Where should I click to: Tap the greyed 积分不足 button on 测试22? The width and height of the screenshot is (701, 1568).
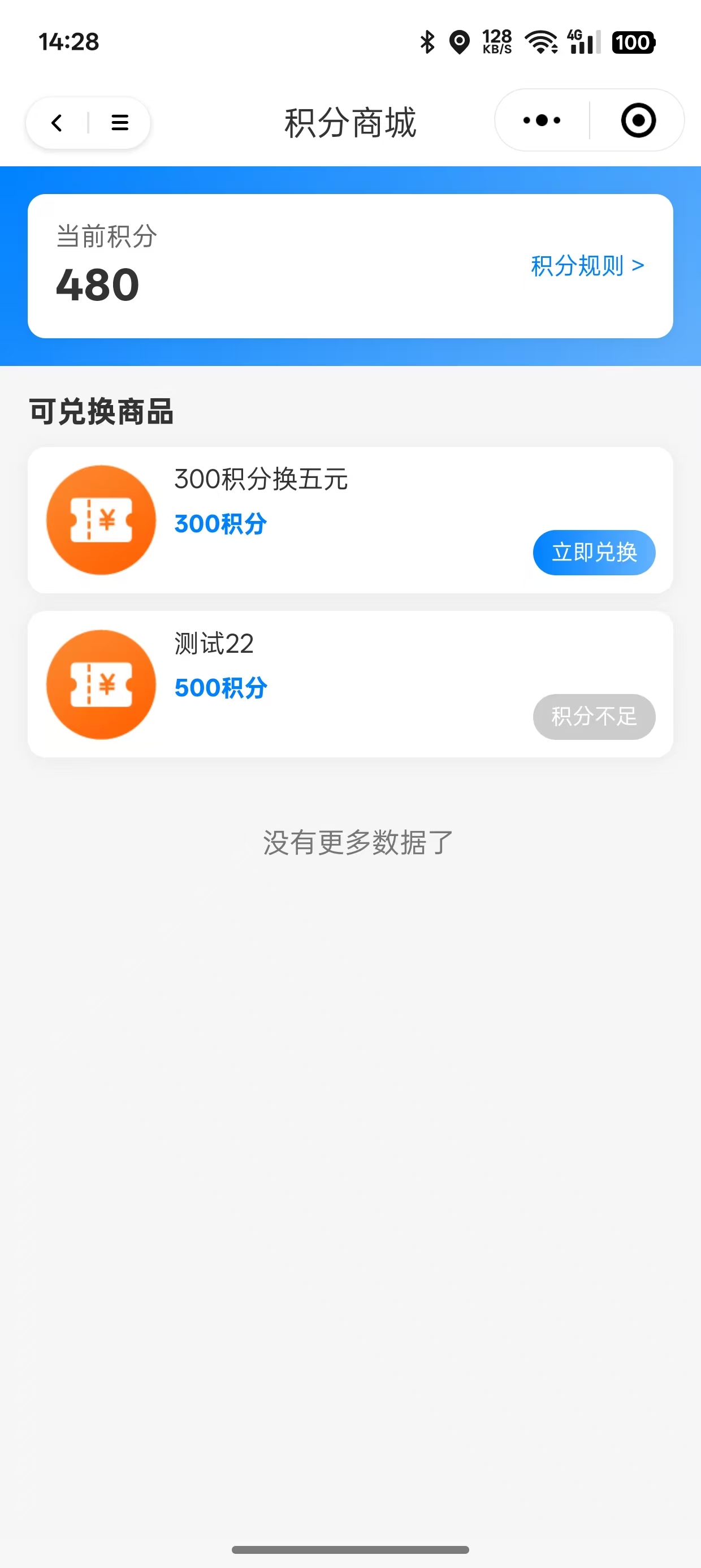click(x=594, y=717)
